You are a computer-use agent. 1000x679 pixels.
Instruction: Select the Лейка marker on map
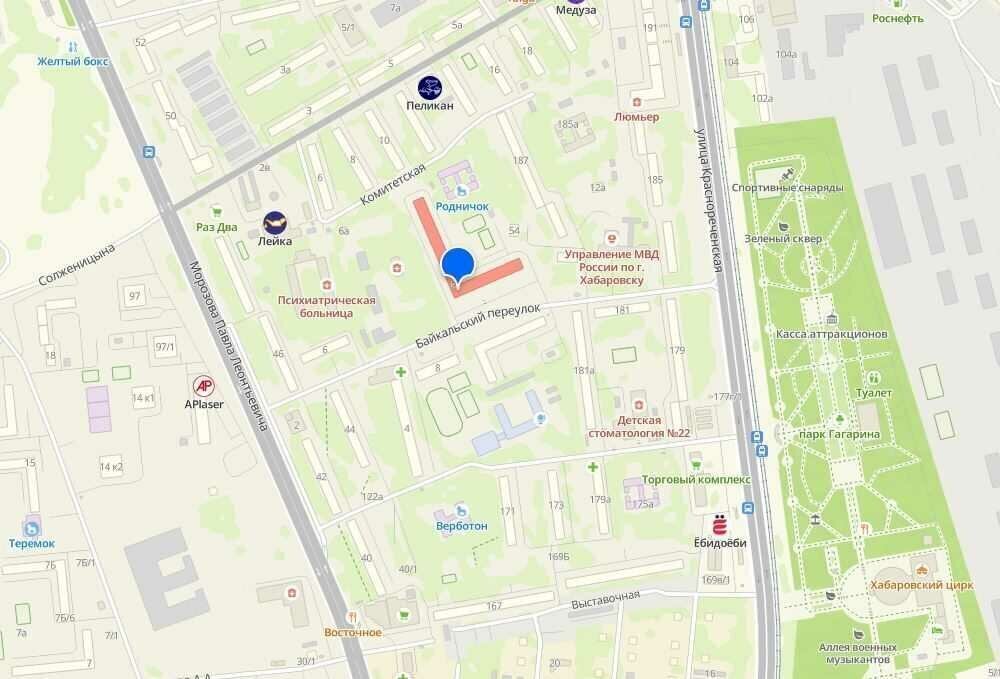click(275, 223)
